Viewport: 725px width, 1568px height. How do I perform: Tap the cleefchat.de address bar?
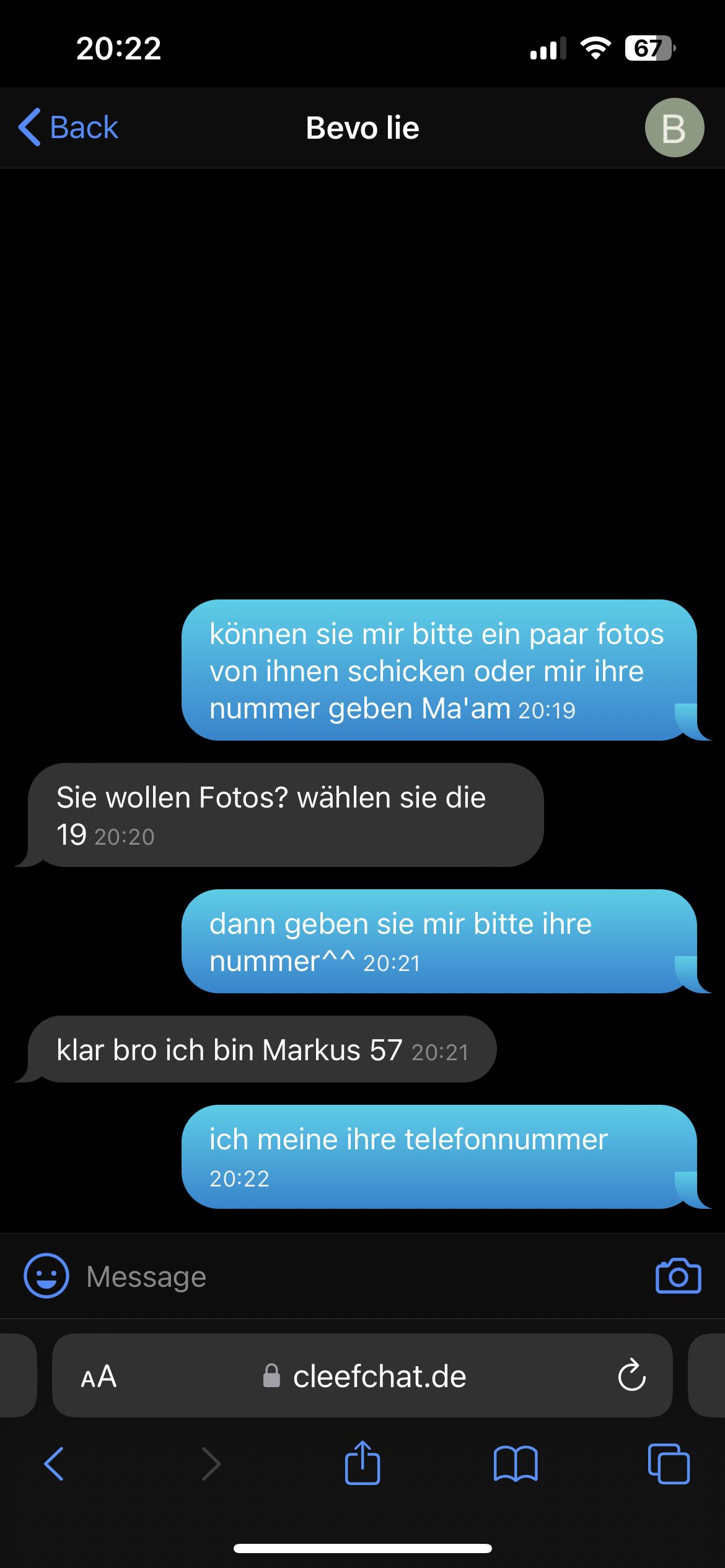[x=362, y=1376]
